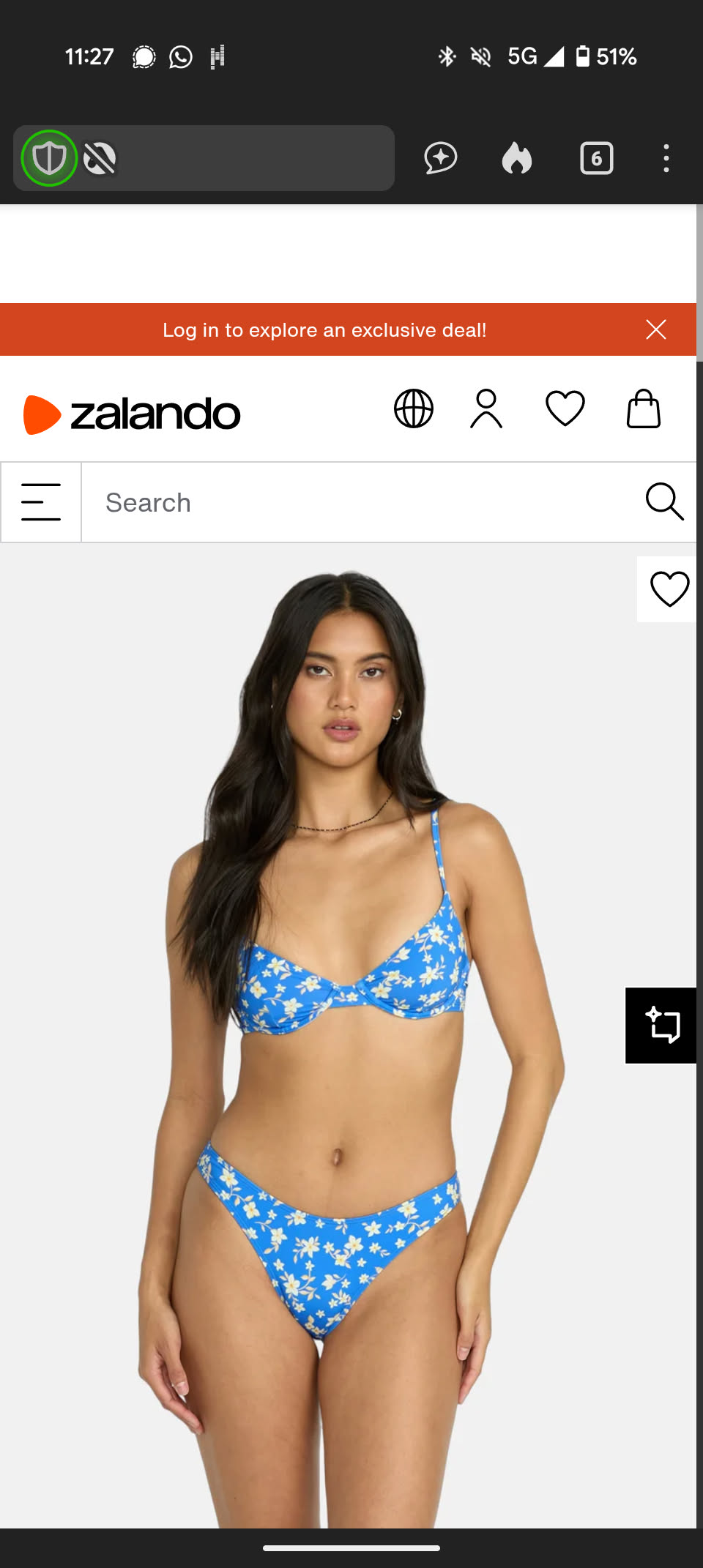Add this bikini to wish list
Screen dimensions: 703x1568
coord(669,589)
